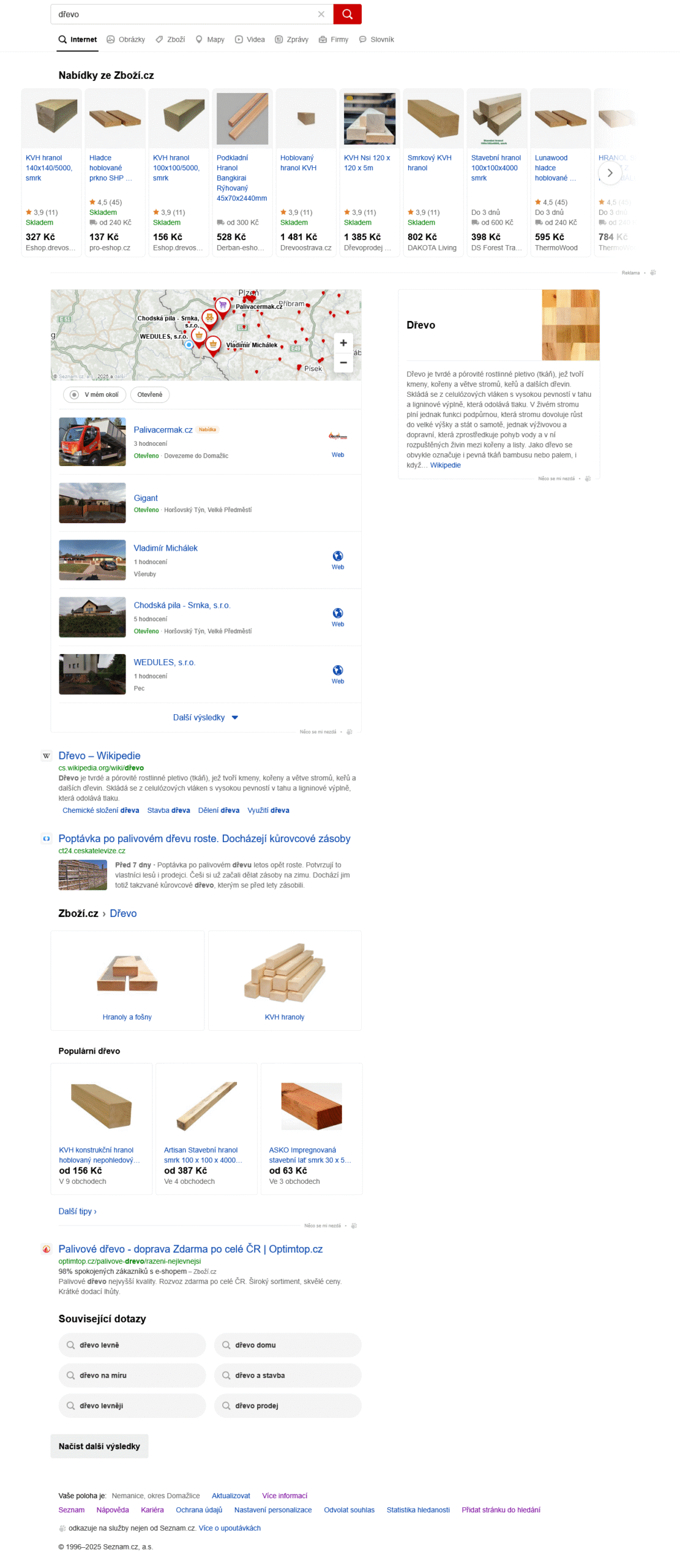Zoom in on the map

click(343, 342)
